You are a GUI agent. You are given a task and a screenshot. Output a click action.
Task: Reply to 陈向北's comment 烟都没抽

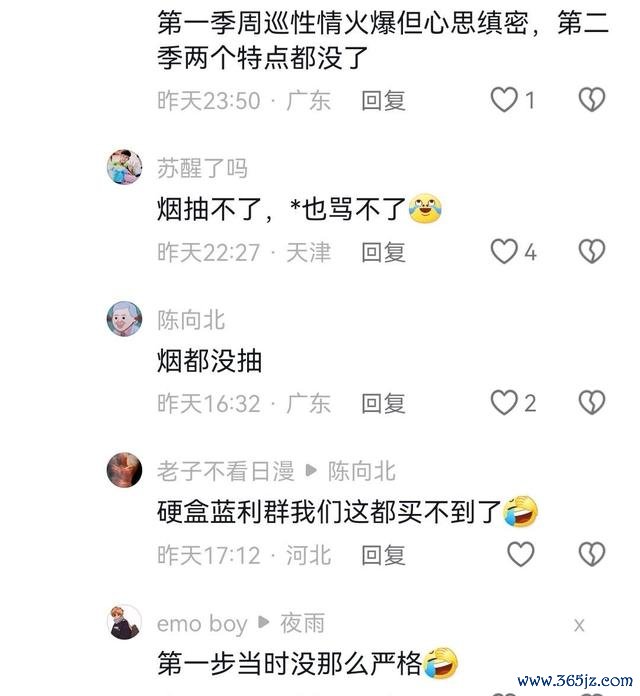click(383, 403)
